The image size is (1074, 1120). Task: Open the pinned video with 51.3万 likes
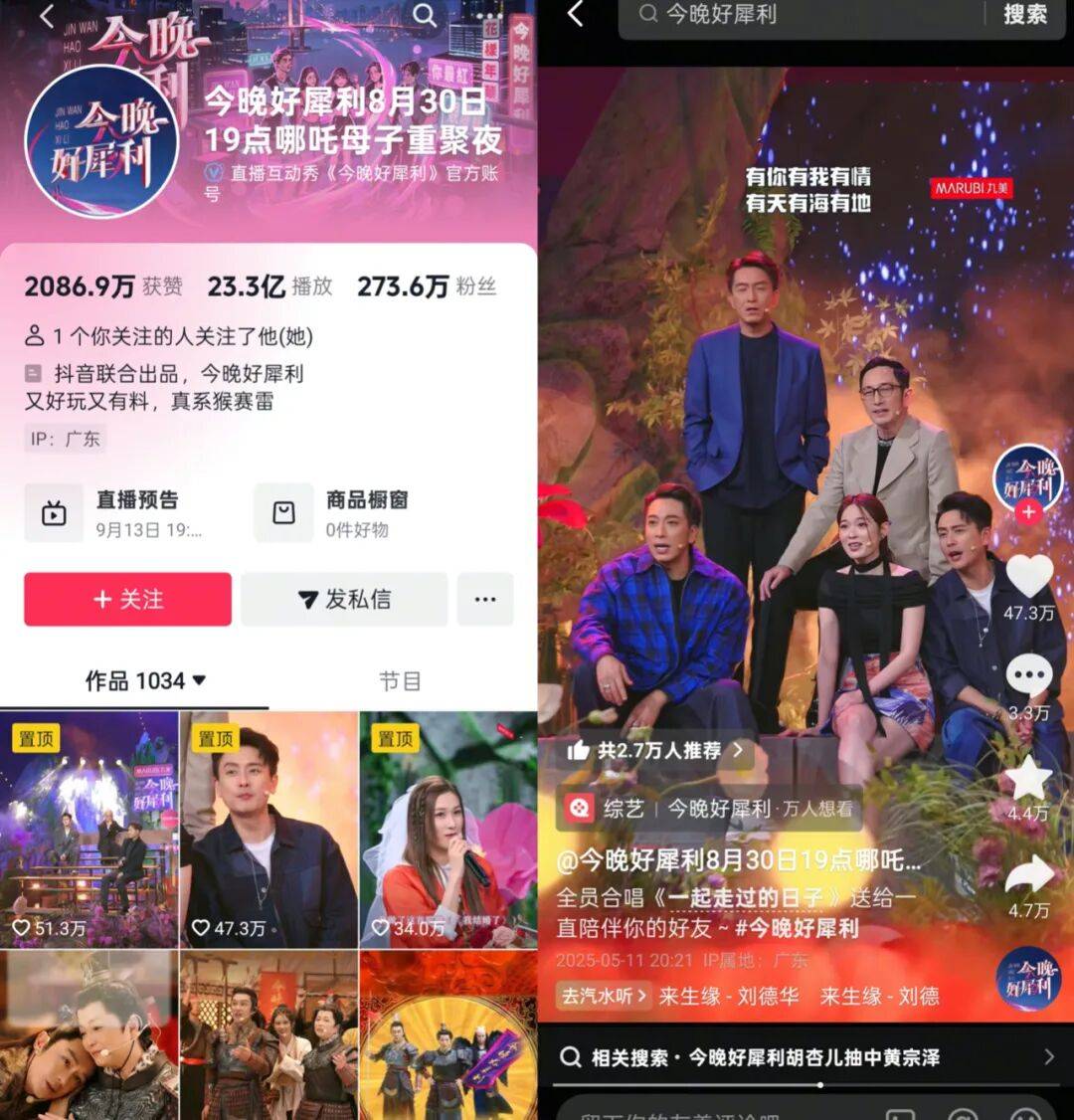[89, 830]
